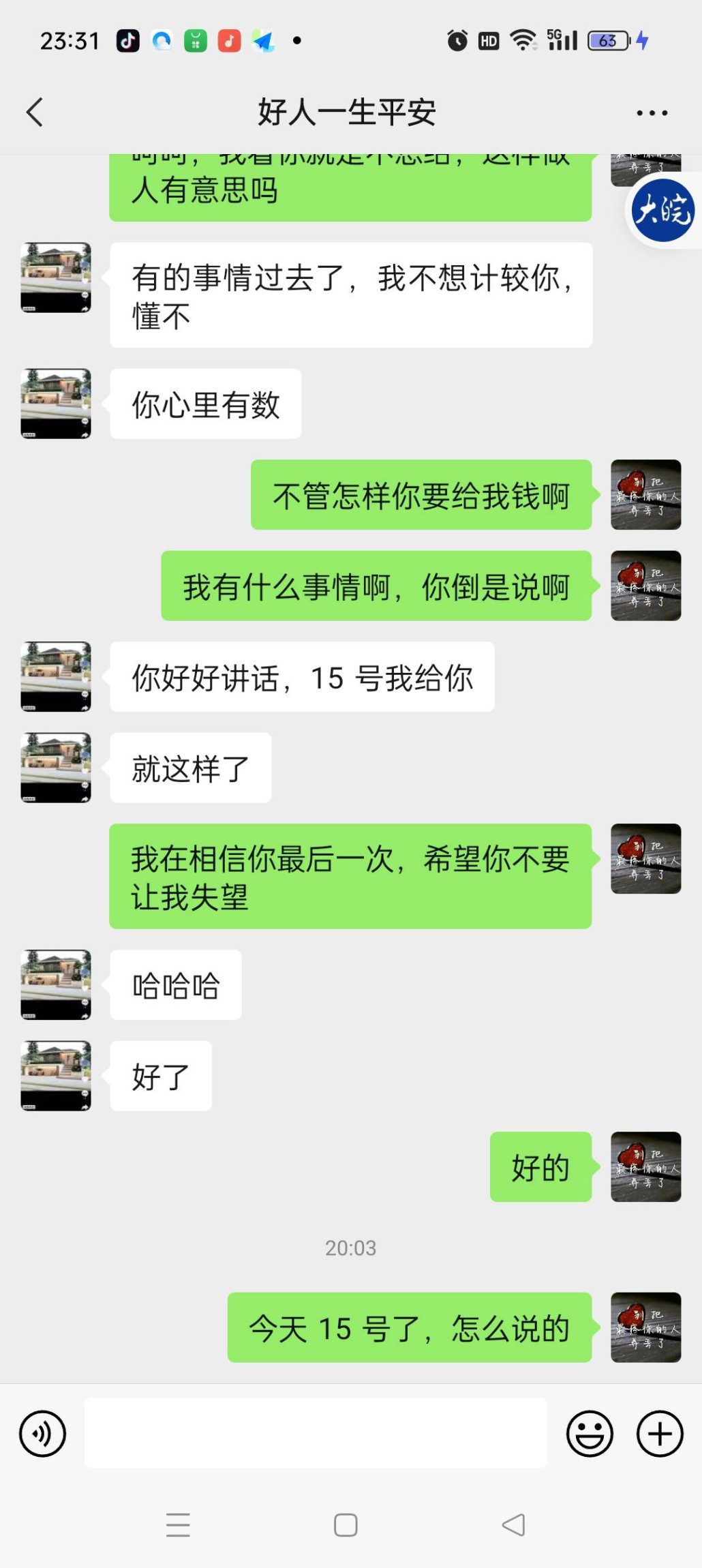Switch to voice message input

pyautogui.click(x=43, y=1434)
